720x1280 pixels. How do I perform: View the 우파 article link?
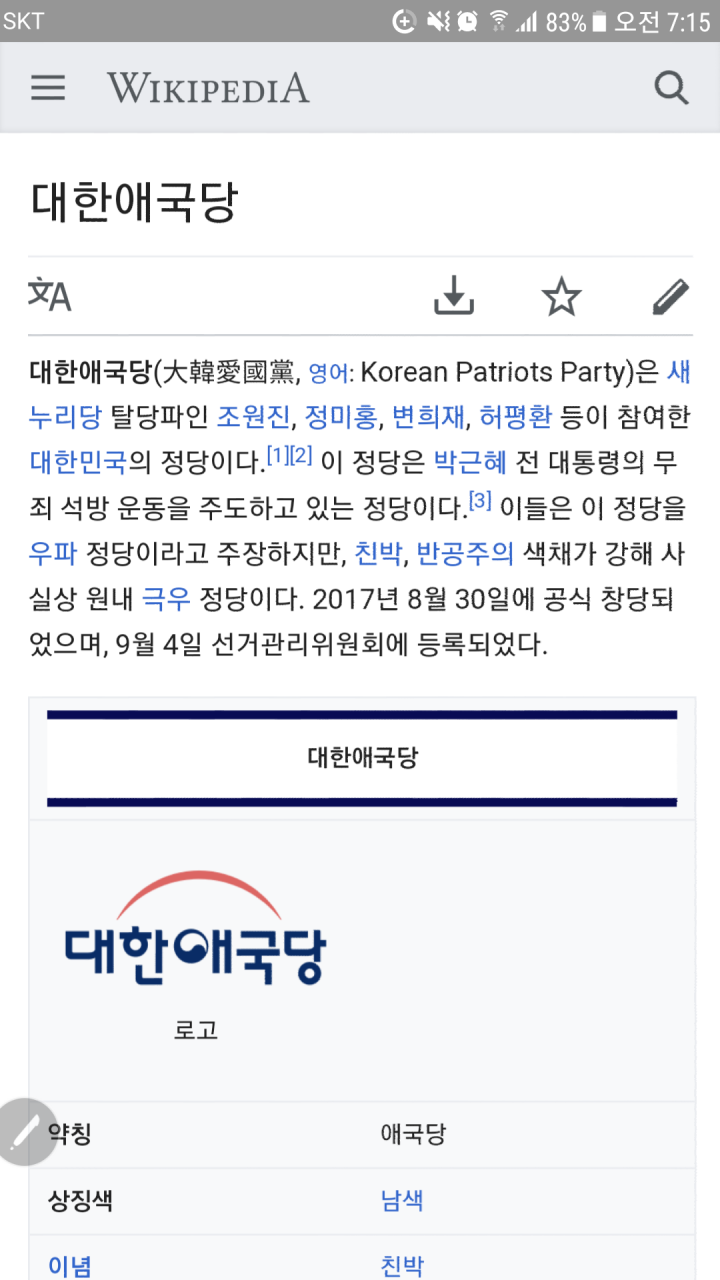pos(53,552)
